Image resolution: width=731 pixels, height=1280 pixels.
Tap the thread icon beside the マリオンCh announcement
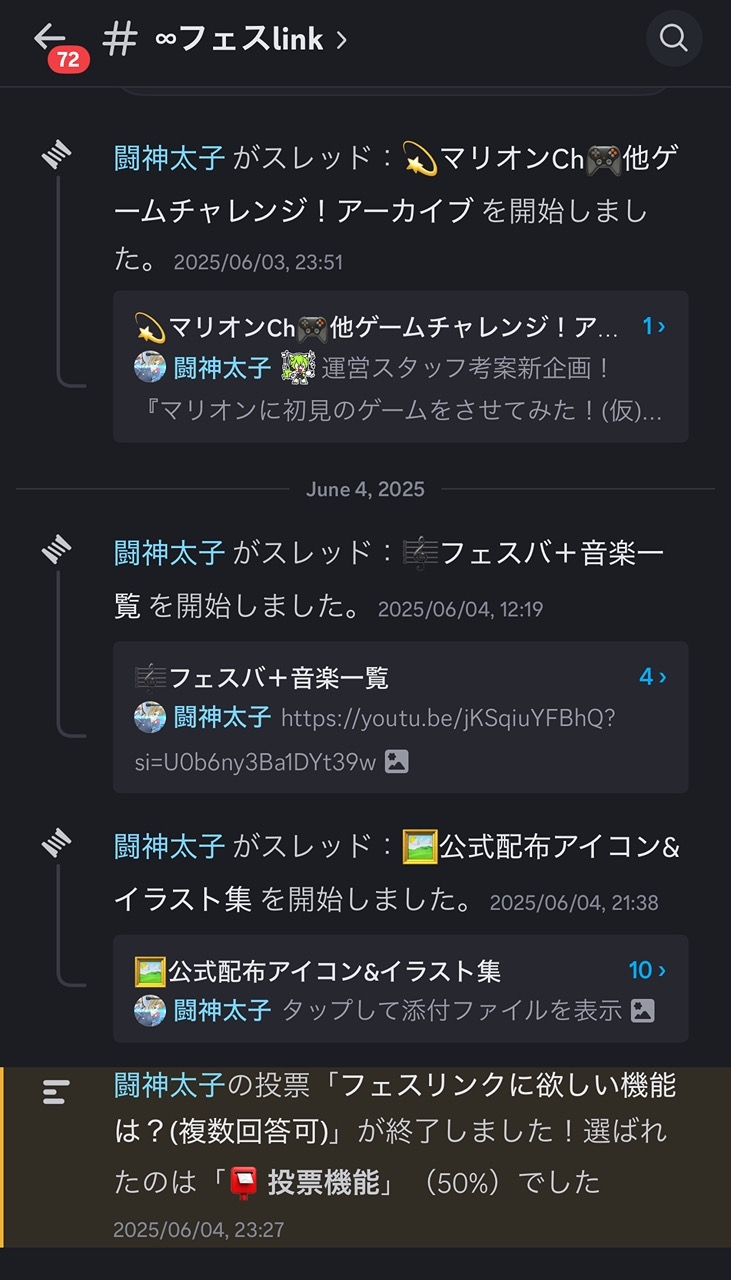[56, 152]
